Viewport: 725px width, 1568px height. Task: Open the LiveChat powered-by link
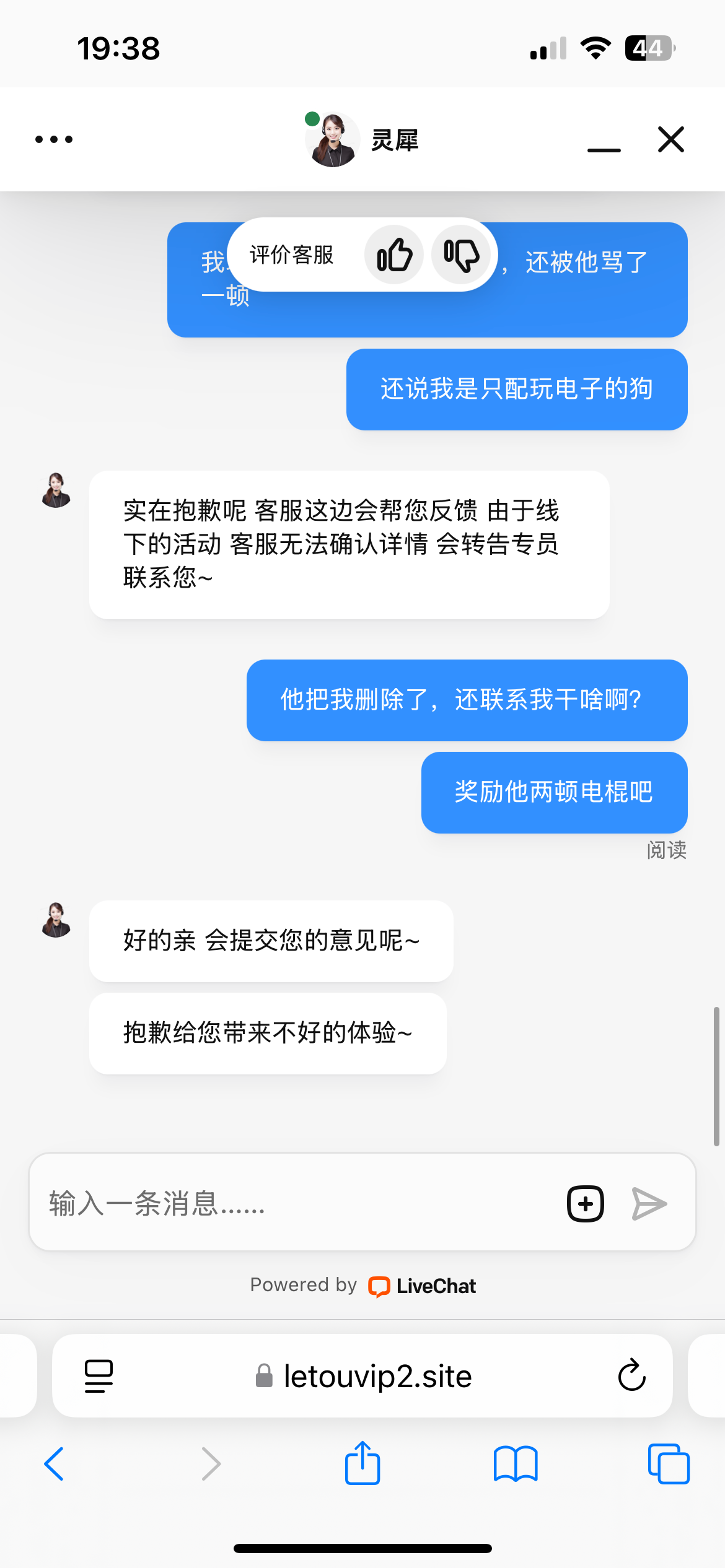(423, 1286)
